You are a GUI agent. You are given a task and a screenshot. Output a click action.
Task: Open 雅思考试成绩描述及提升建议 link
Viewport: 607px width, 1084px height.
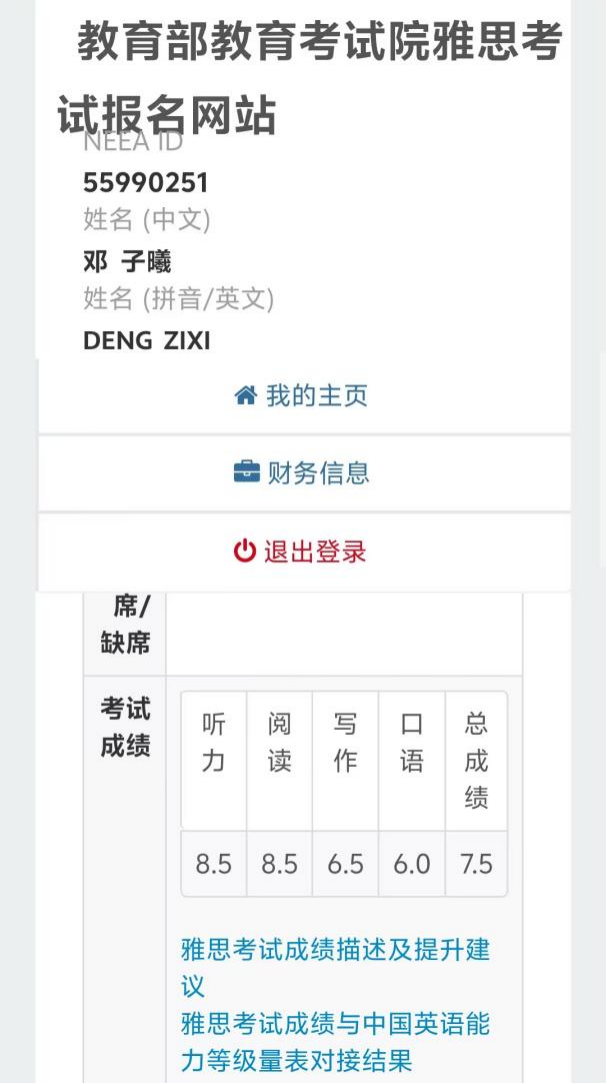click(335, 950)
